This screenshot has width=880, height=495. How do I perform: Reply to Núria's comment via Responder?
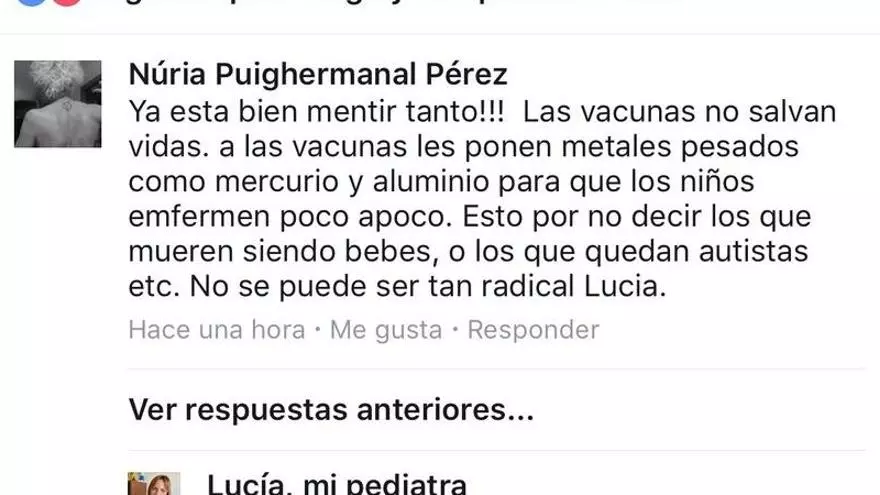click(533, 329)
